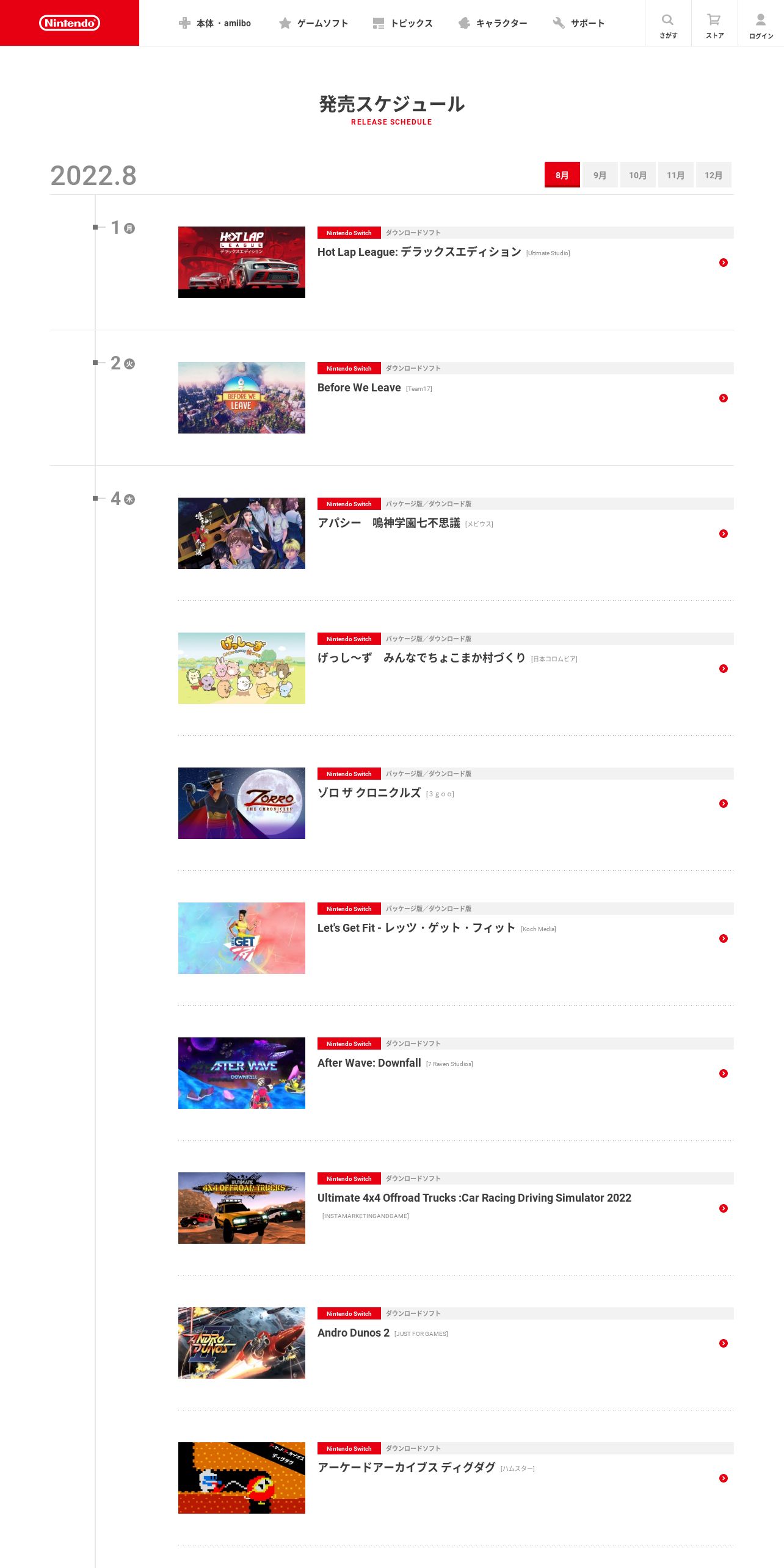Open the Hot Lap League title link
The image size is (784, 1568).
(419, 252)
